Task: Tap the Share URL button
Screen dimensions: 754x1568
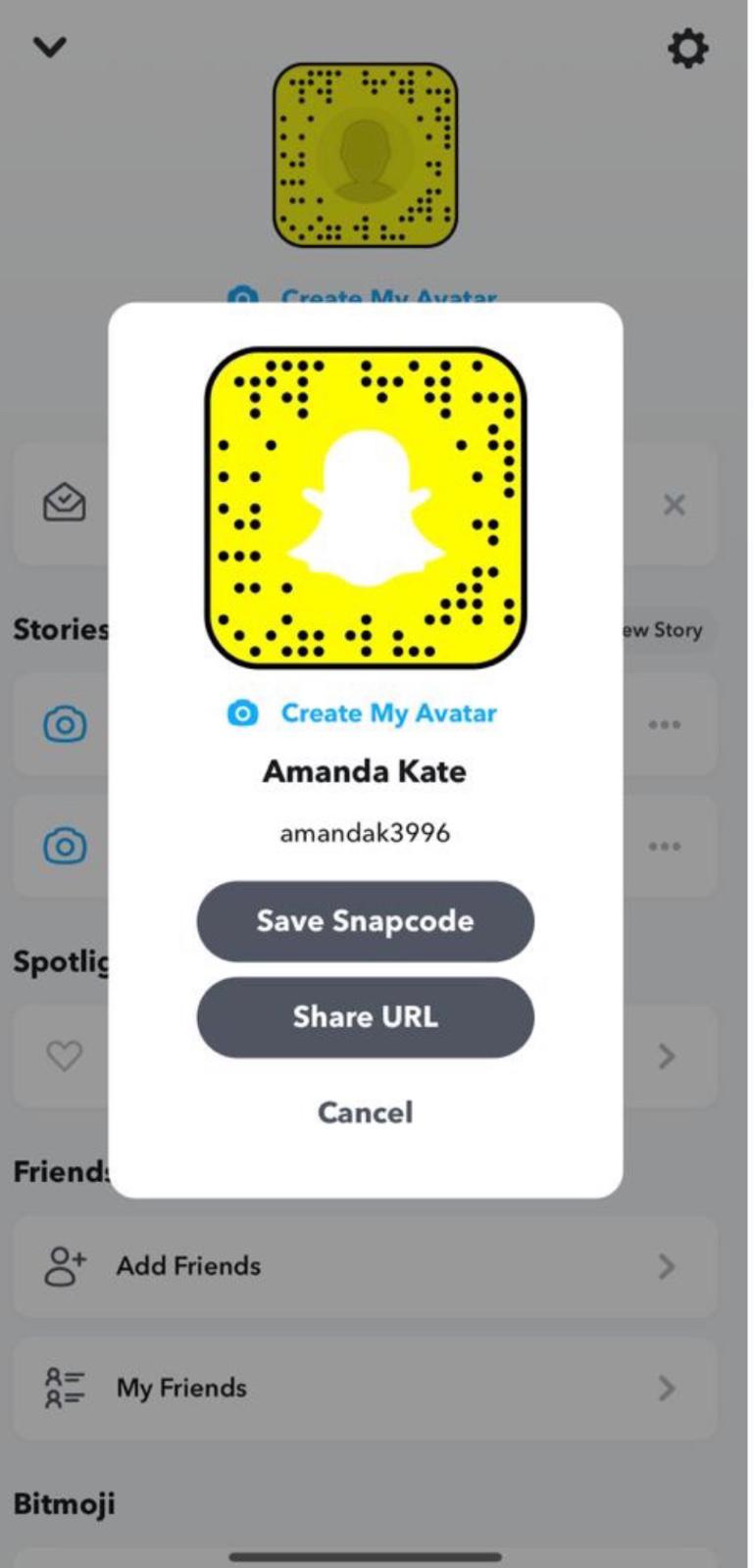Action: (x=365, y=1017)
